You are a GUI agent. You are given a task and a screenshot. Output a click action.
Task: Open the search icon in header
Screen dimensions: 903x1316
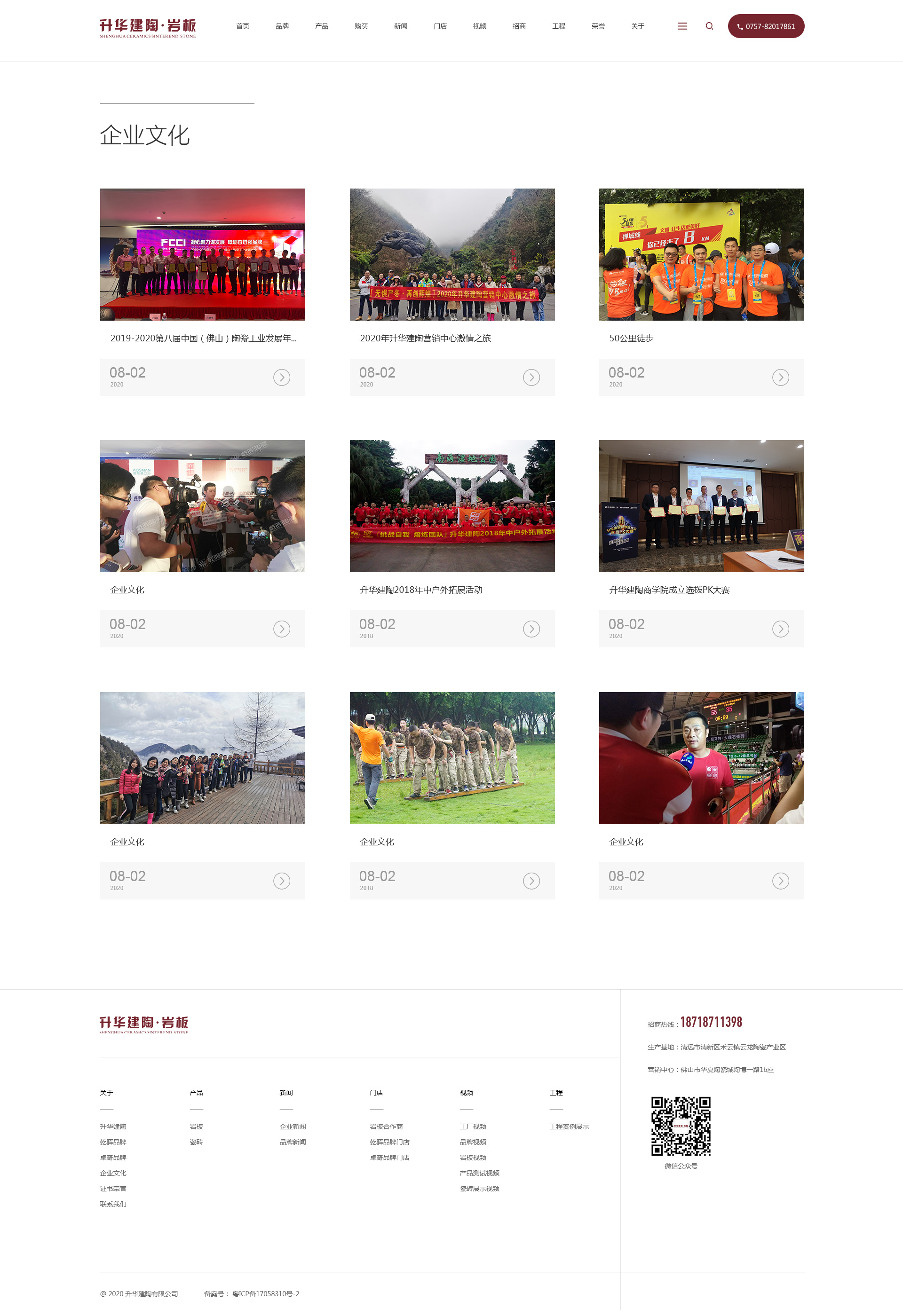[709, 26]
